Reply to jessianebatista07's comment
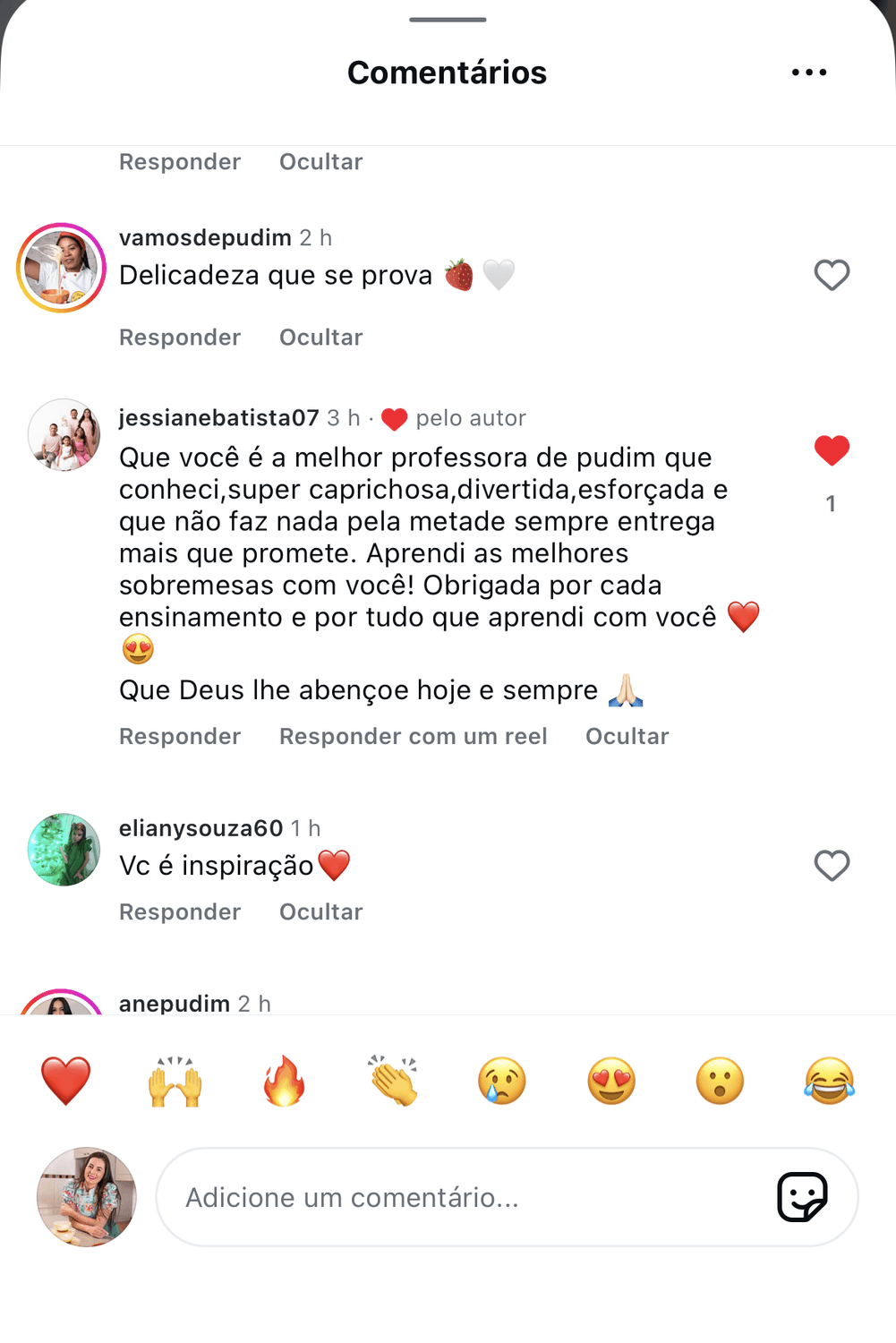The height and width of the screenshot is (1343, 896). click(180, 736)
